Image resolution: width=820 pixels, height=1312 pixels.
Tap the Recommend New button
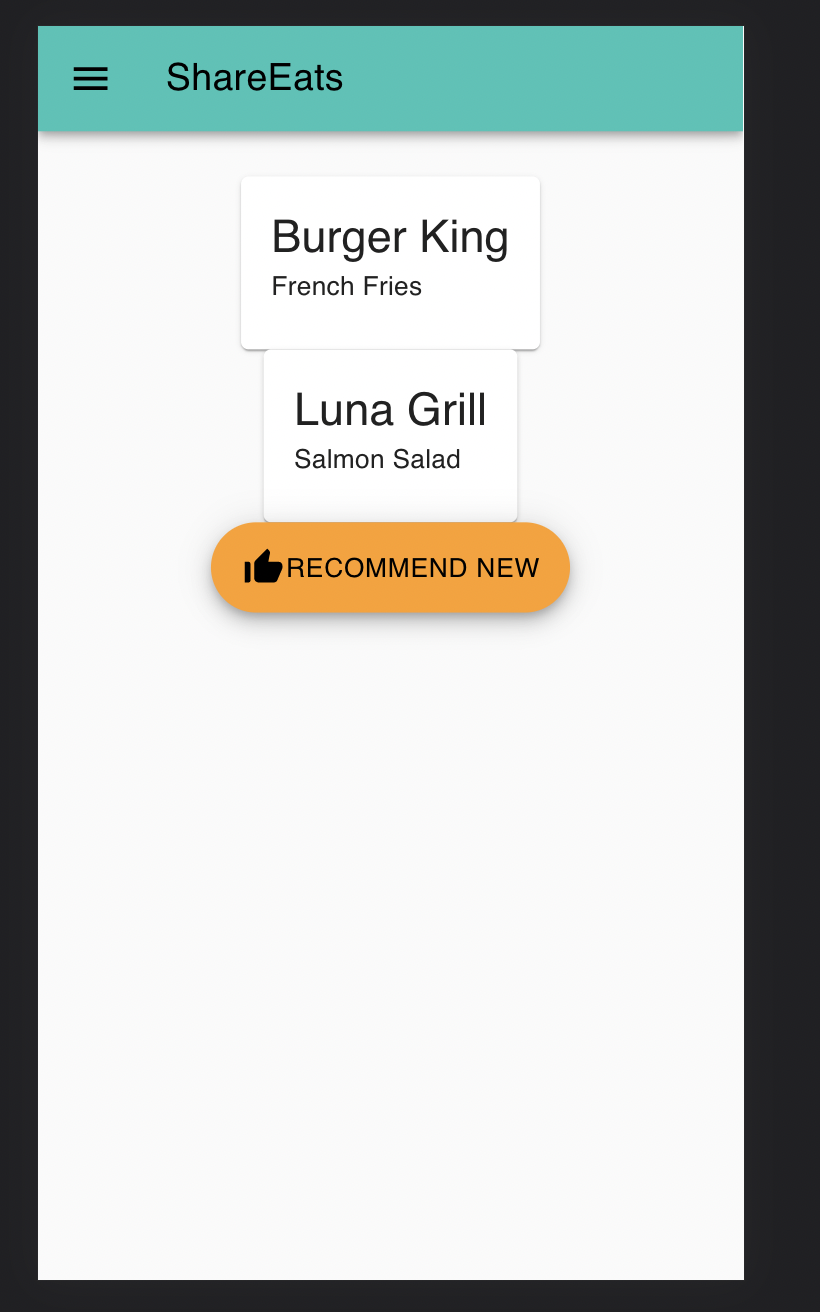(x=390, y=567)
